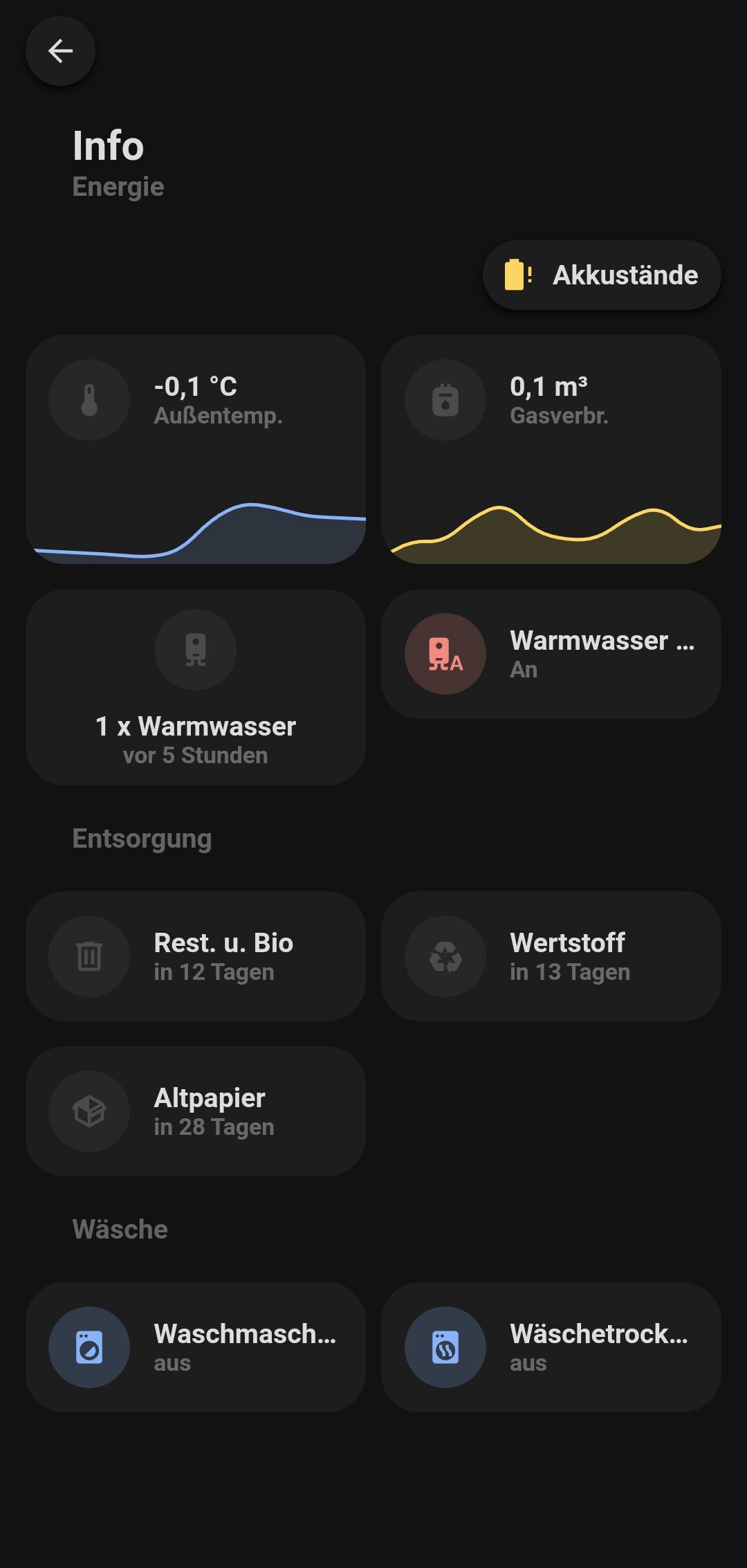
Task: Open the Außentemp. temperature card
Action: coord(196,448)
